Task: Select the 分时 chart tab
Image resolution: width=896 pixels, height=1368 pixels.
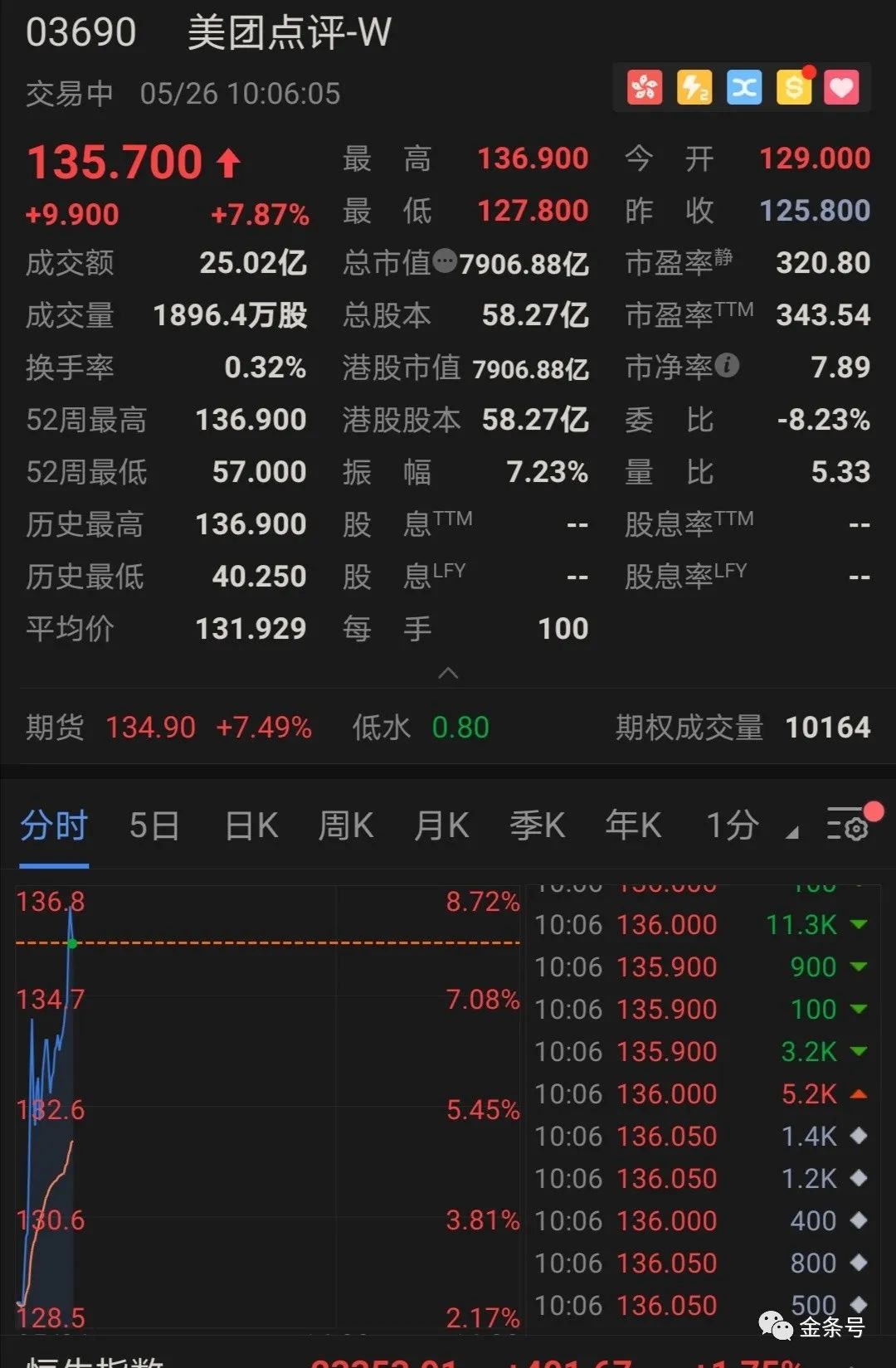Action: 54,826
